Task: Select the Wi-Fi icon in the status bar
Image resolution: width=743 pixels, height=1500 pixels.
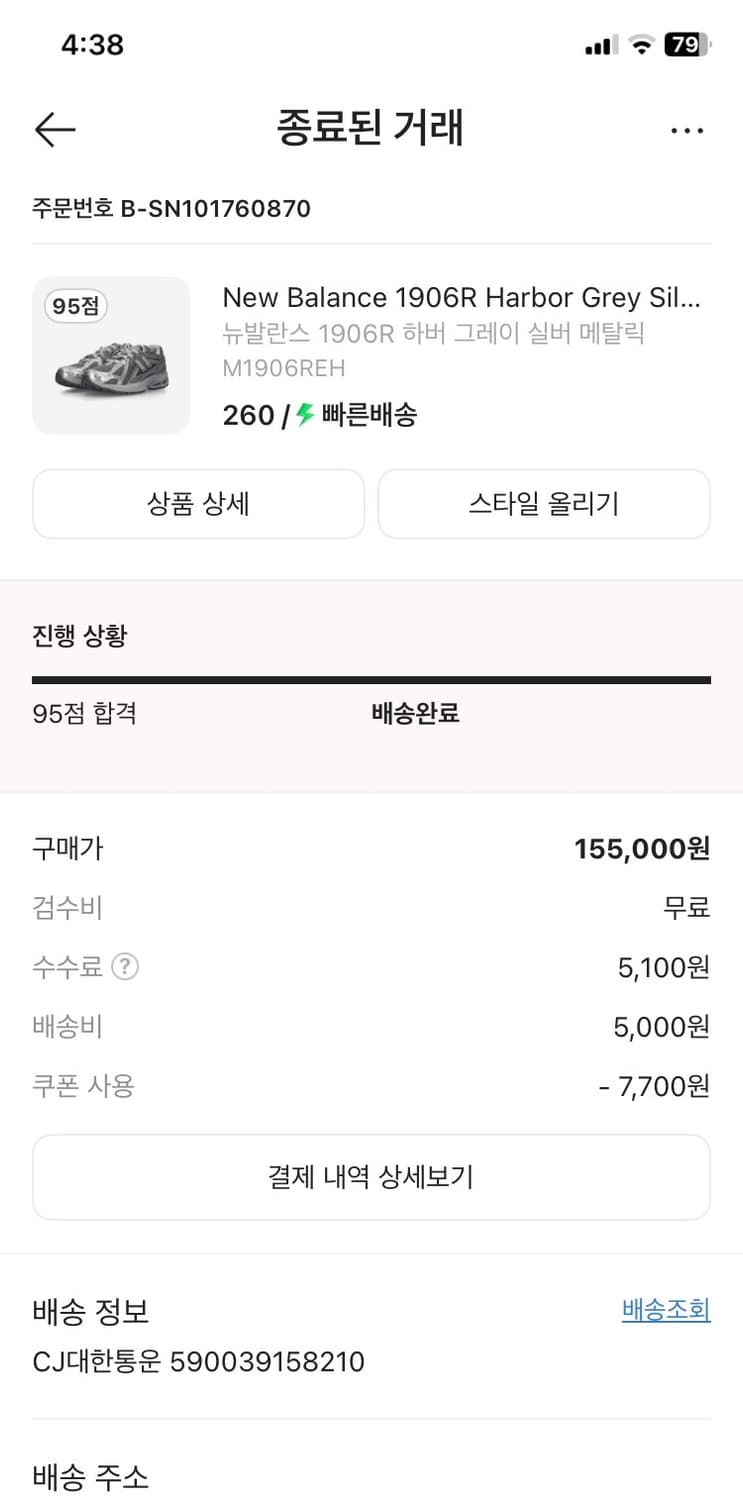Action: tap(641, 44)
